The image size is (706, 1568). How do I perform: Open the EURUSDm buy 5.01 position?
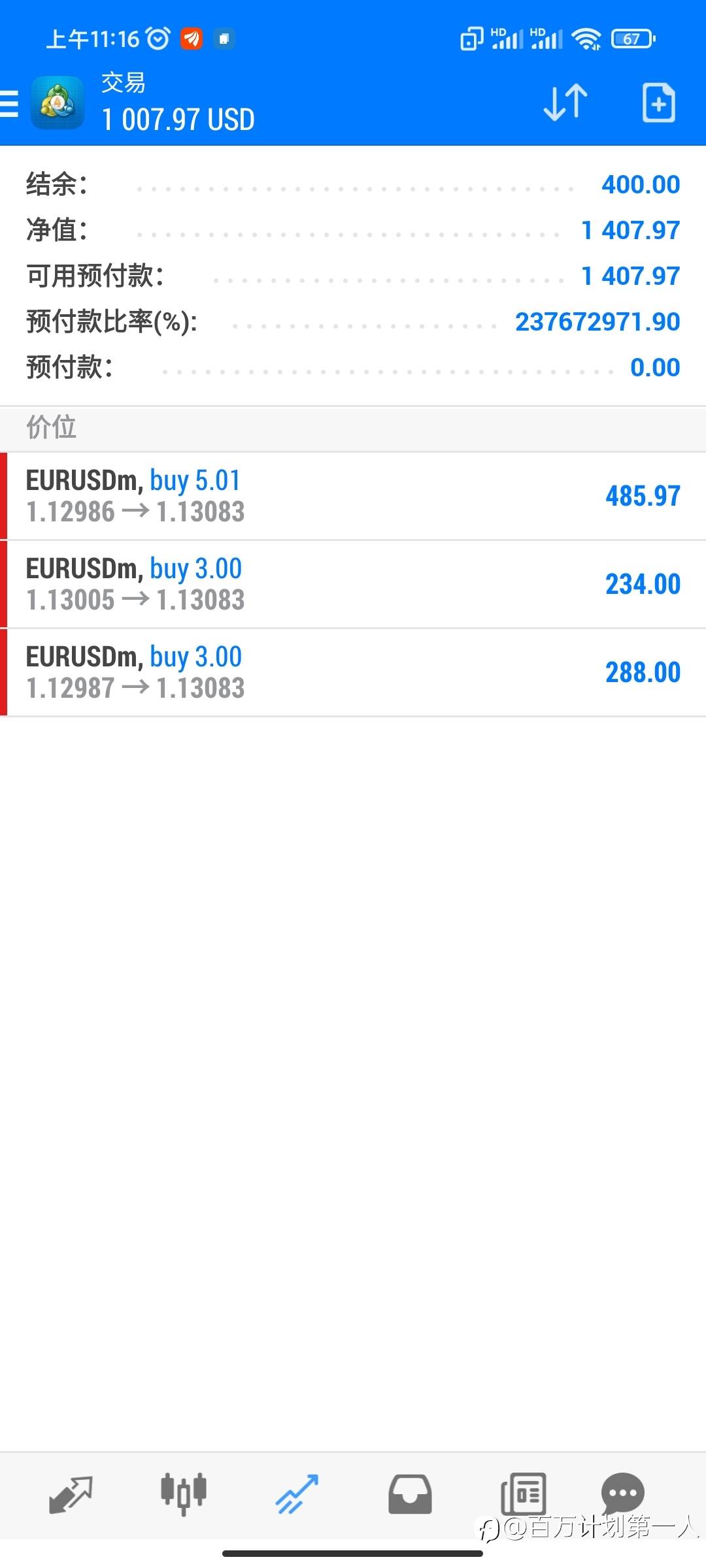point(353,496)
